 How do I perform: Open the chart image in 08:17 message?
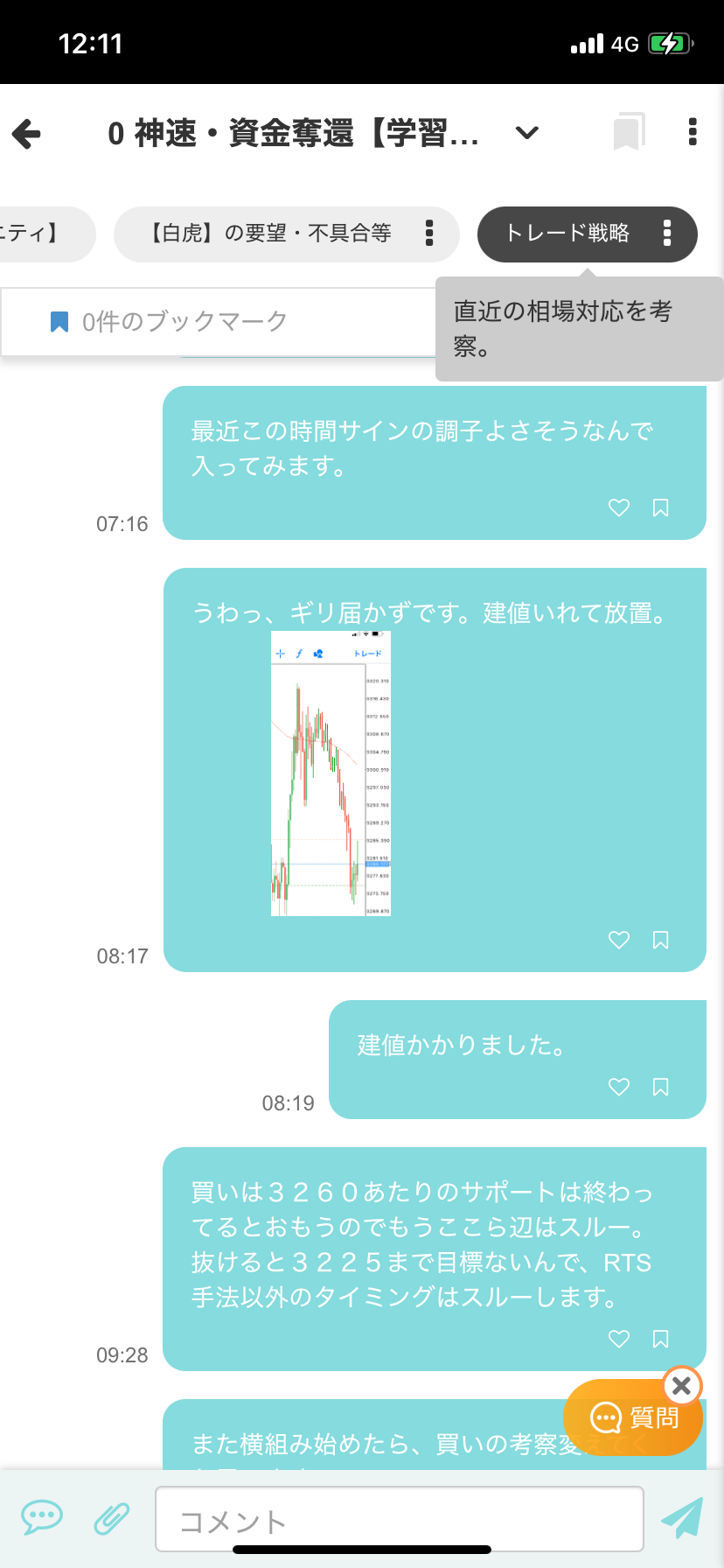[331, 773]
